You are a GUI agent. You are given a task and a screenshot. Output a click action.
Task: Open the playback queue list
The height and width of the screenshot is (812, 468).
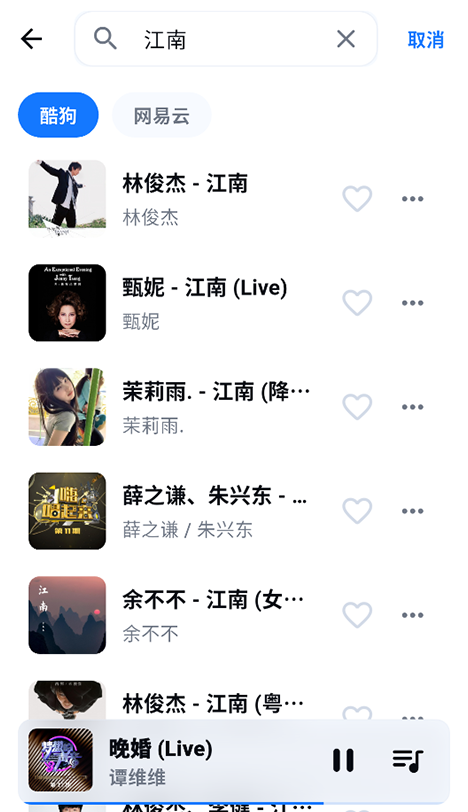pyautogui.click(x=408, y=760)
